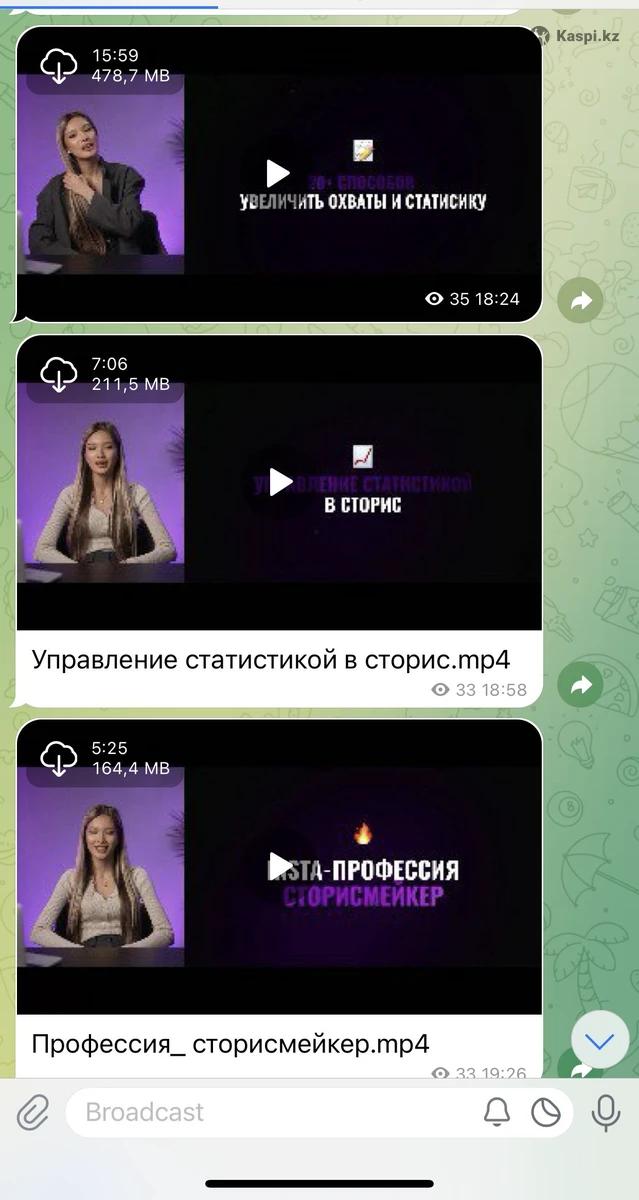This screenshot has width=639, height=1200.
Task: Play the Управление статистикой в сторис video
Action: [x=281, y=482]
